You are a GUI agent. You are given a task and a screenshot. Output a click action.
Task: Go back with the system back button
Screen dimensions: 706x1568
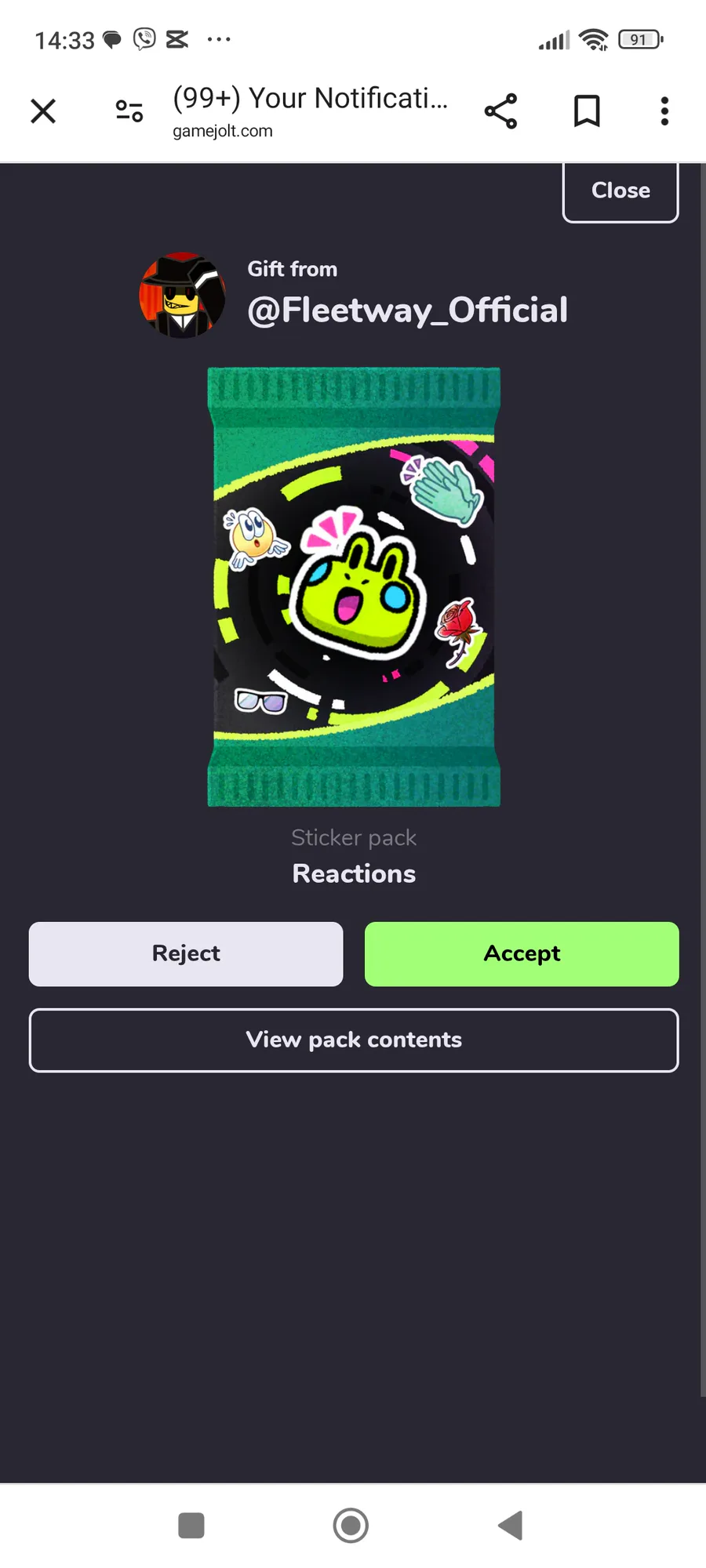[x=511, y=1526]
